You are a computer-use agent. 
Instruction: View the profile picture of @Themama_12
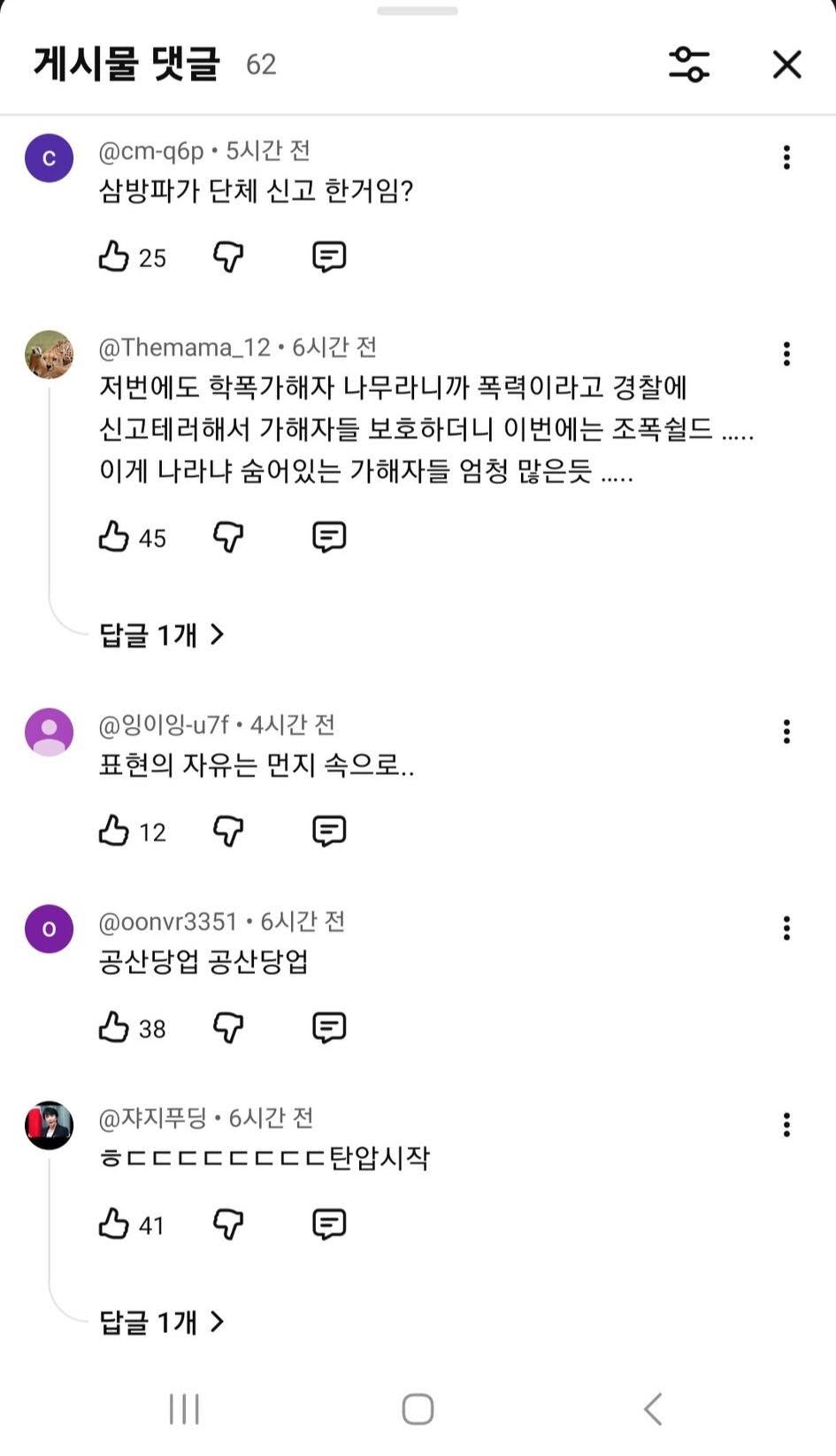[49, 355]
